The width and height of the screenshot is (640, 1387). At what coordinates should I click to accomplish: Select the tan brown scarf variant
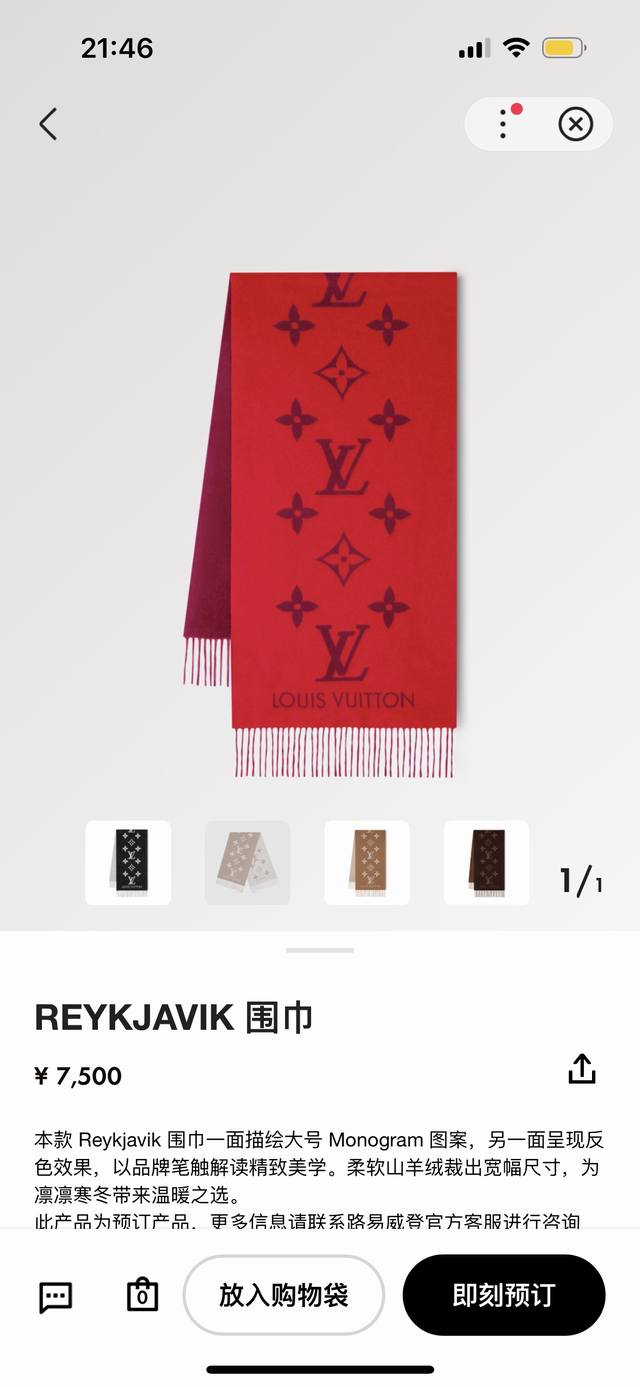click(x=367, y=862)
